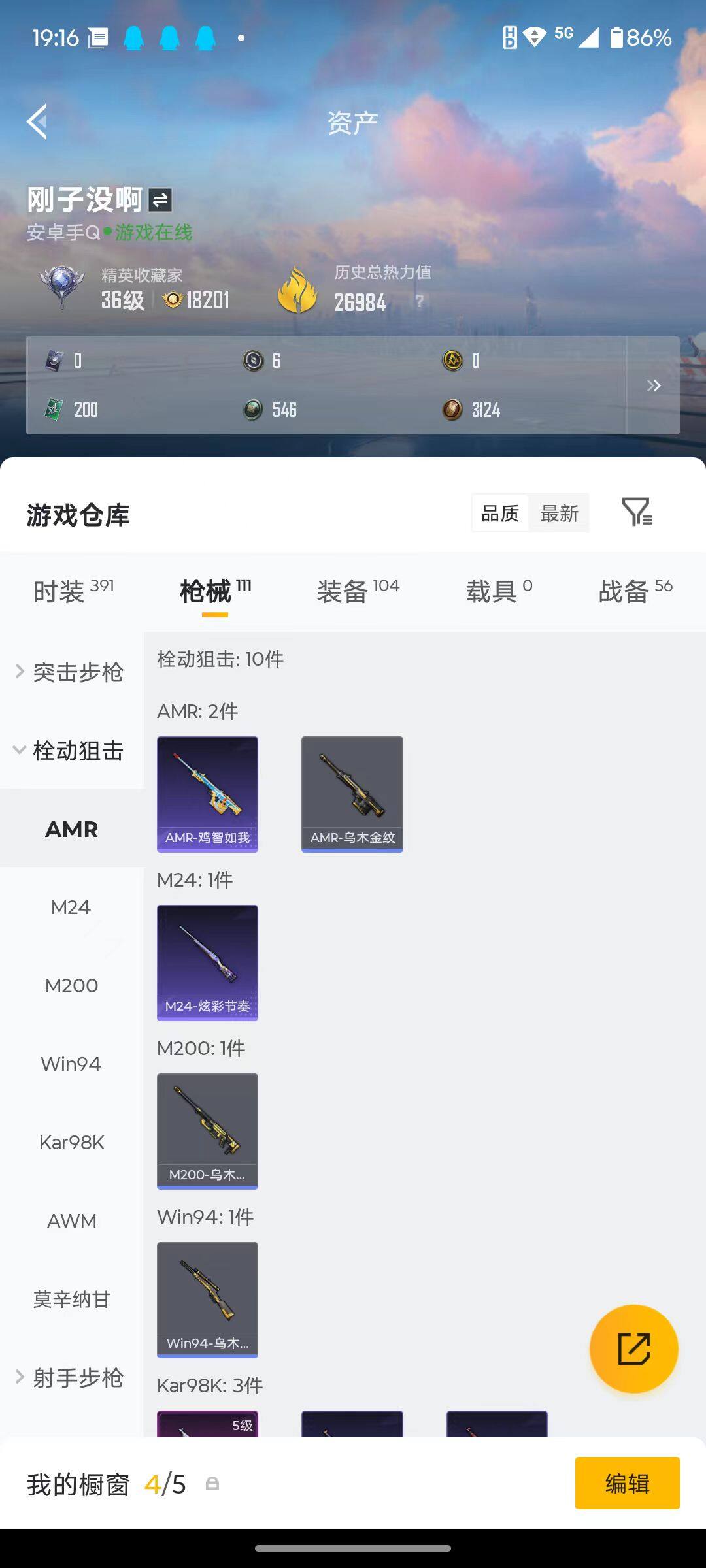Tap a notification bell icon in status bar
Screen dimensions: 706x1568
point(135,37)
